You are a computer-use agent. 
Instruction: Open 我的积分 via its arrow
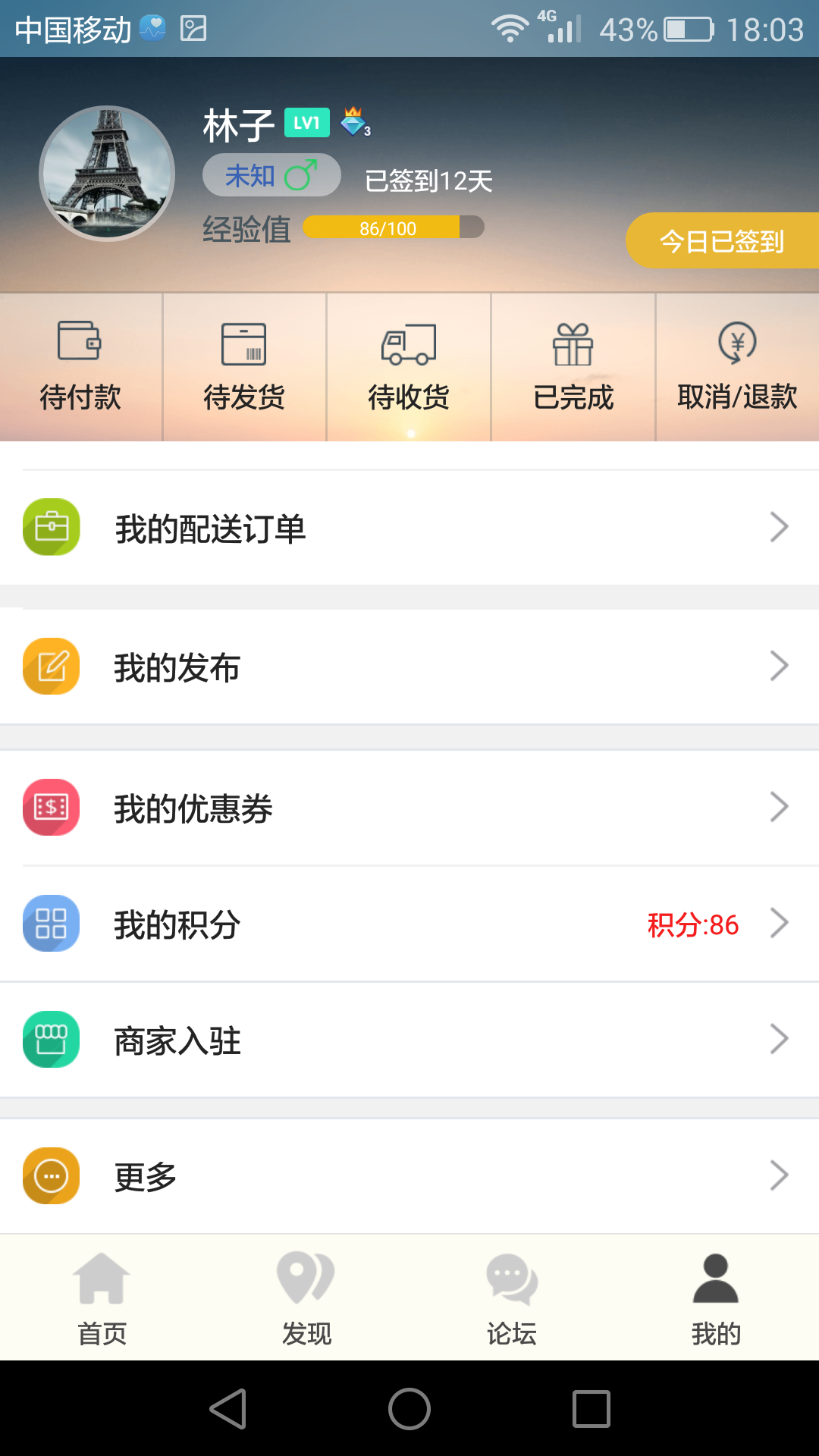(780, 923)
